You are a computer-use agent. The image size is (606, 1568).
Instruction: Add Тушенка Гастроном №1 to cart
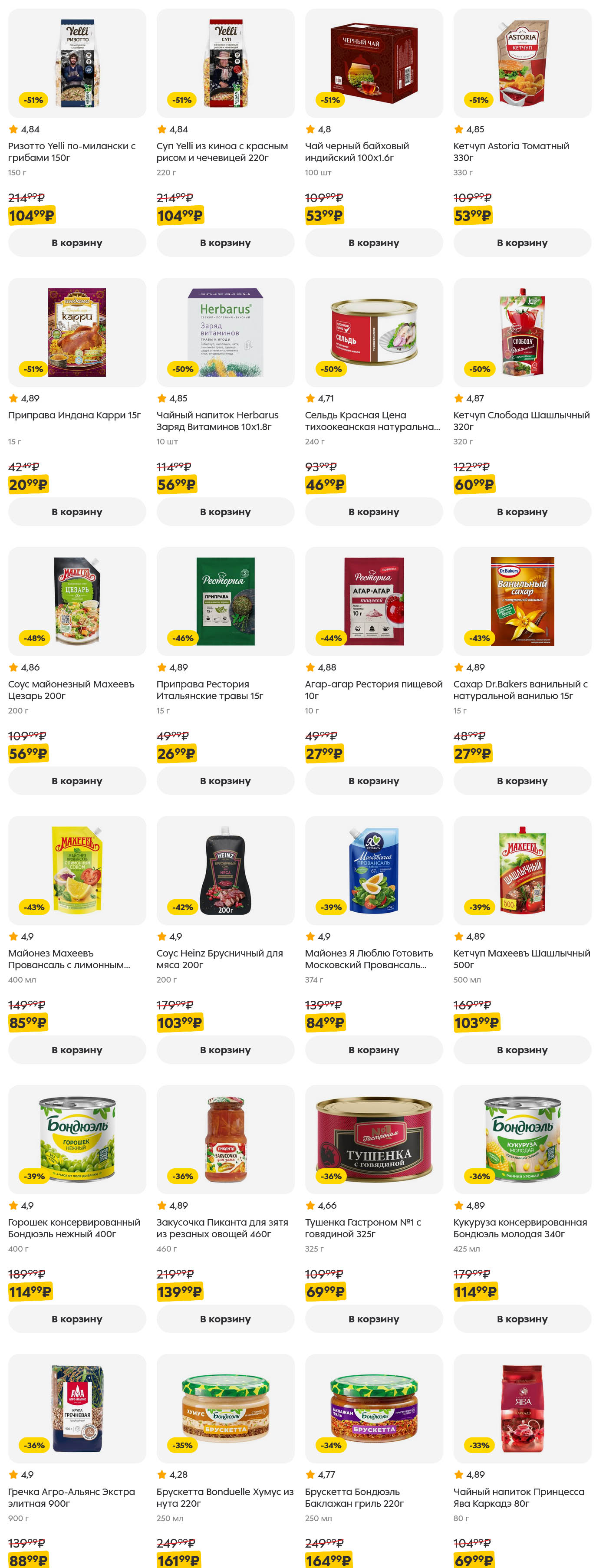coord(373,1319)
